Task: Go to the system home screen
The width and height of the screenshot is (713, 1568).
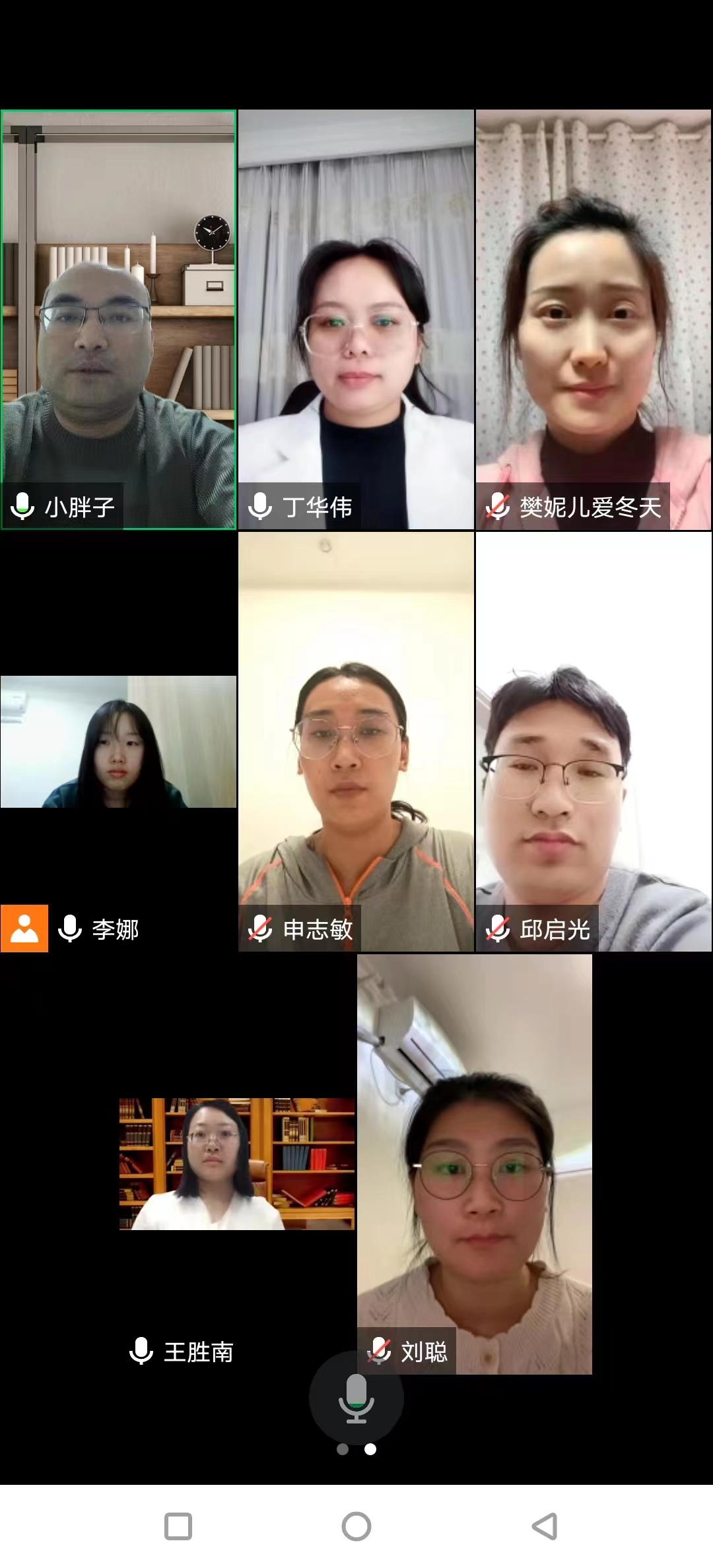Action: coord(356,1526)
